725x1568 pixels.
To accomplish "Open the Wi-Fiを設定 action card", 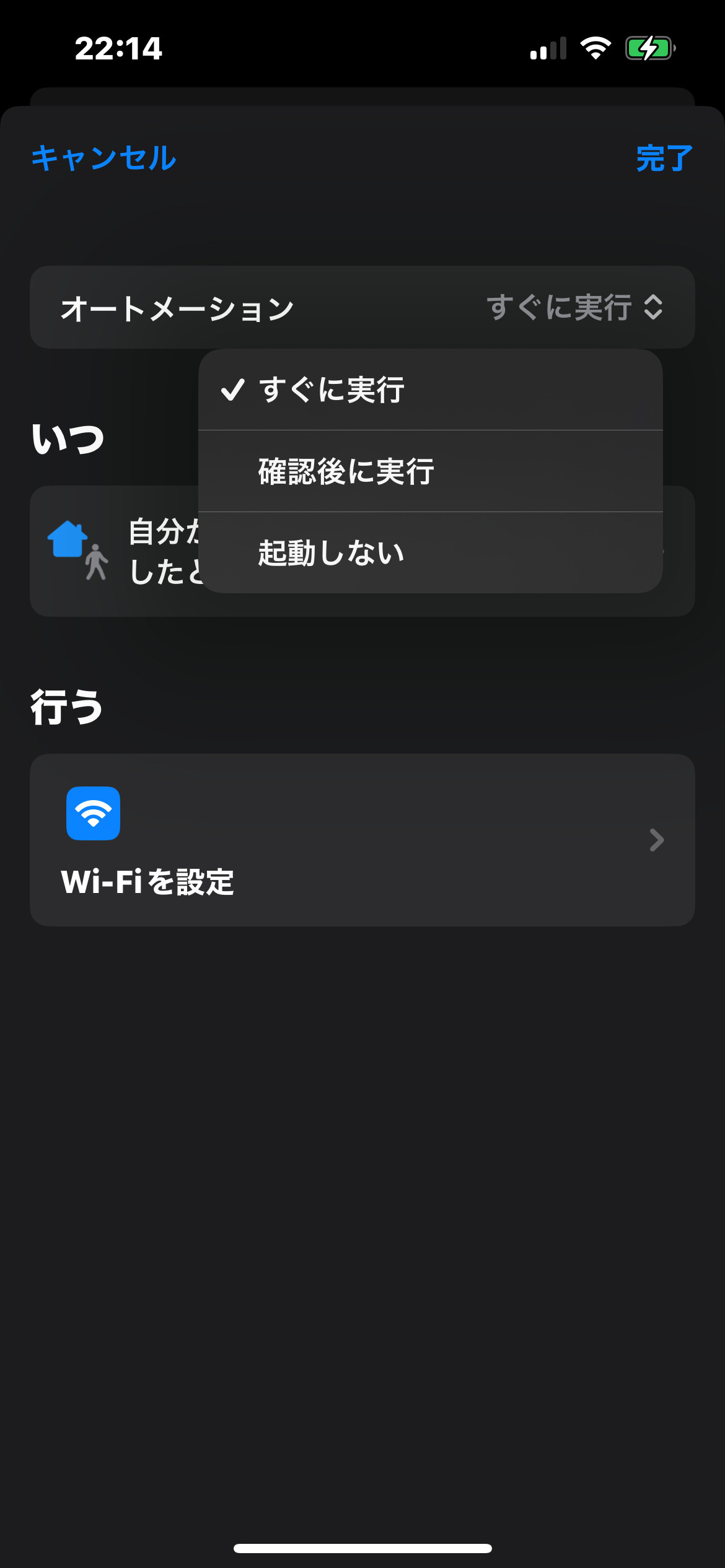I will pyautogui.click(x=362, y=840).
